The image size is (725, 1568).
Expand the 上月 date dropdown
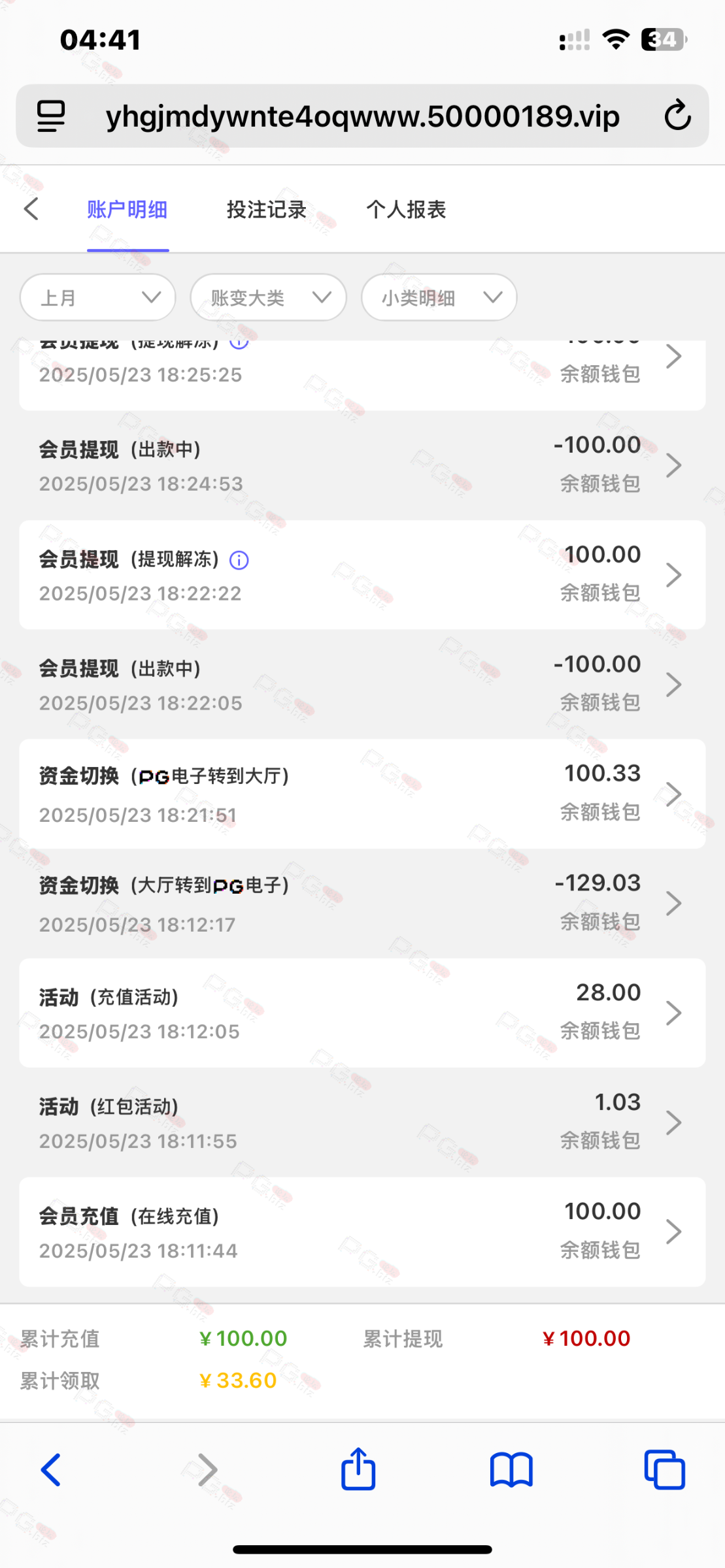coord(98,297)
